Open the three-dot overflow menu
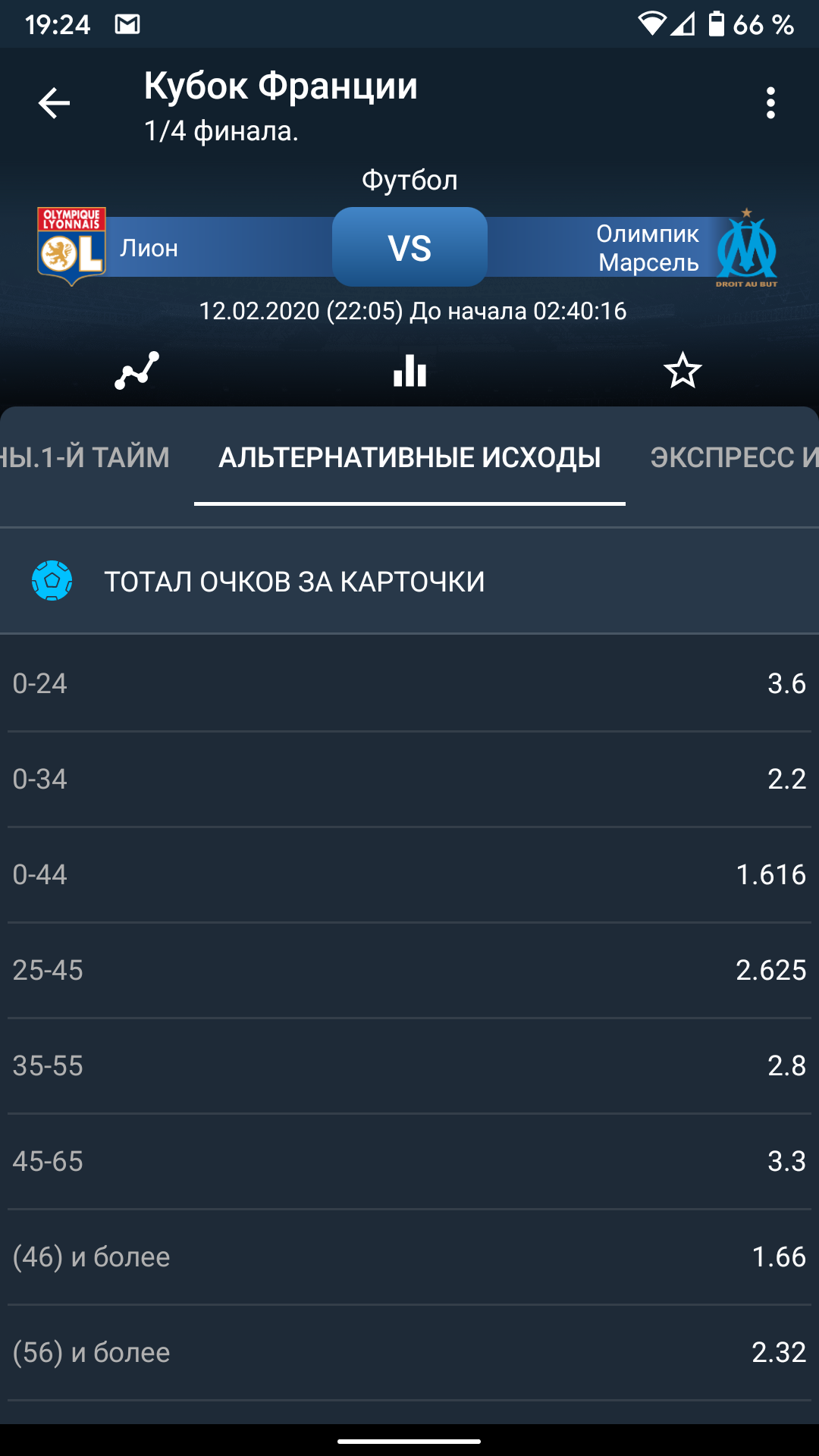 (770, 103)
